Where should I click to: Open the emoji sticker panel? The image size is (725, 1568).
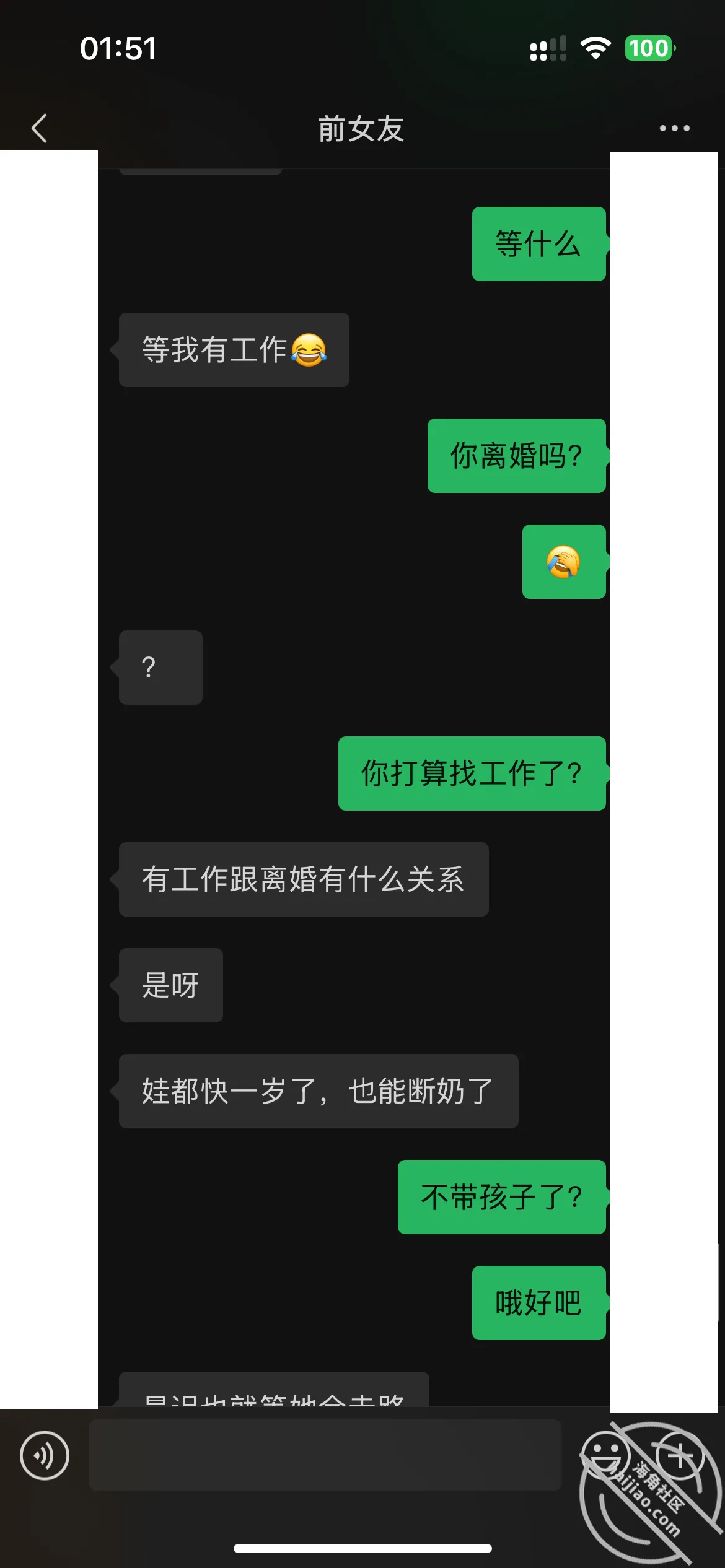pyautogui.click(x=606, y=1455)
